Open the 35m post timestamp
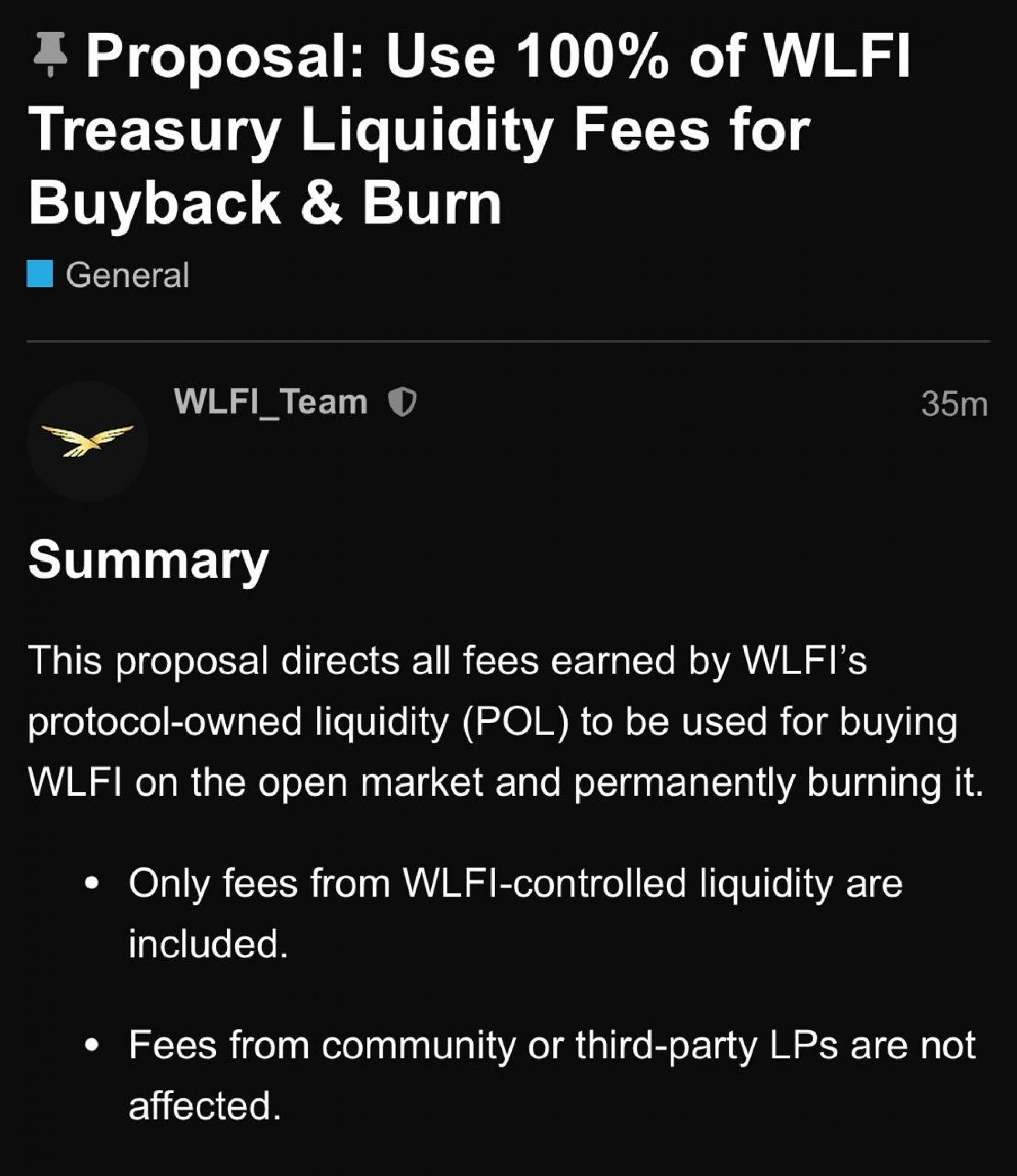This screenshot has width=1017, height=1176. 954,405
